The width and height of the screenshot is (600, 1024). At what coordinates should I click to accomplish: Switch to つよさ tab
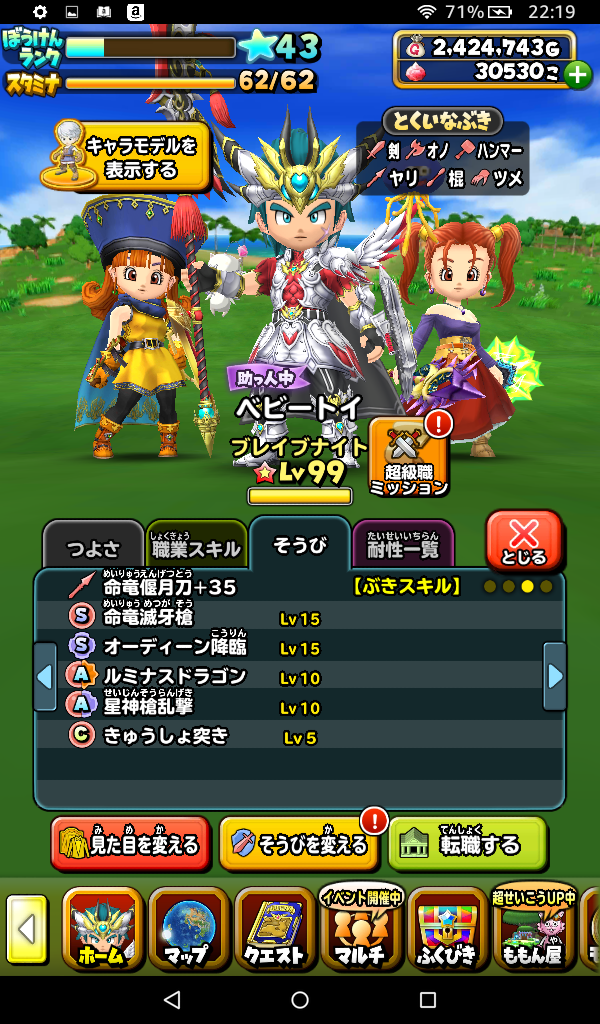click(92, 548)
